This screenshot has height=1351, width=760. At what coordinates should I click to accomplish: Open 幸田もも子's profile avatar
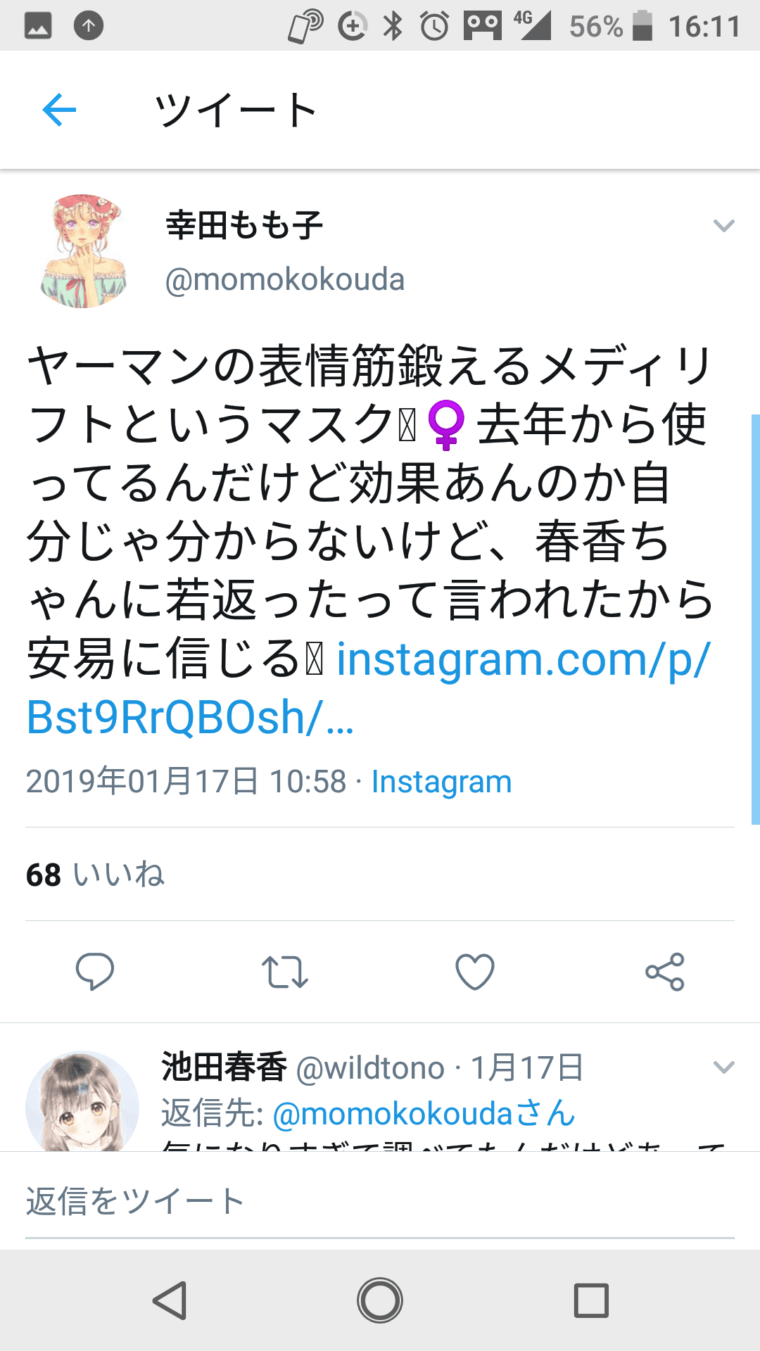click(84, 250)
